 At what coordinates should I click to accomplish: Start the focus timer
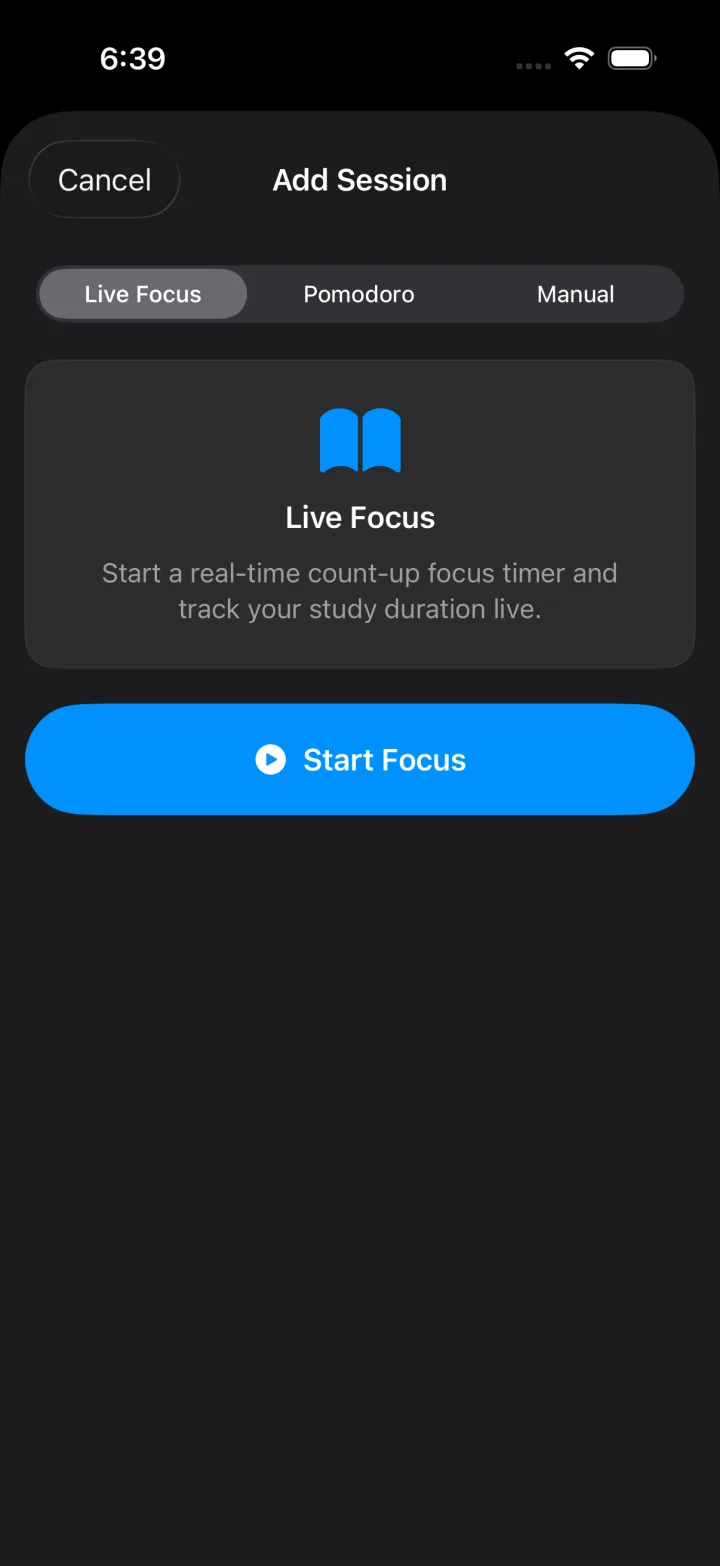point(360,759)
